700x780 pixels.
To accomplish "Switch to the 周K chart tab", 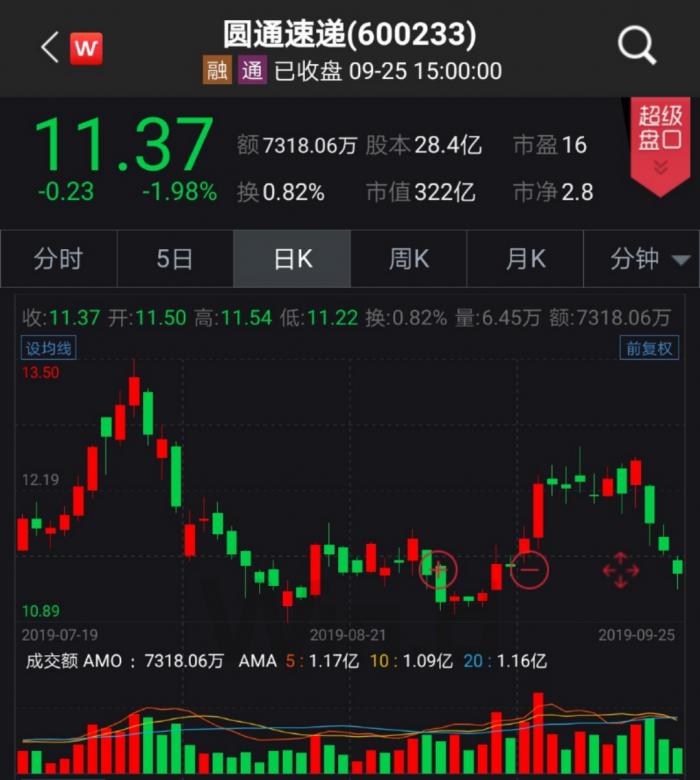I will [408, 259].
